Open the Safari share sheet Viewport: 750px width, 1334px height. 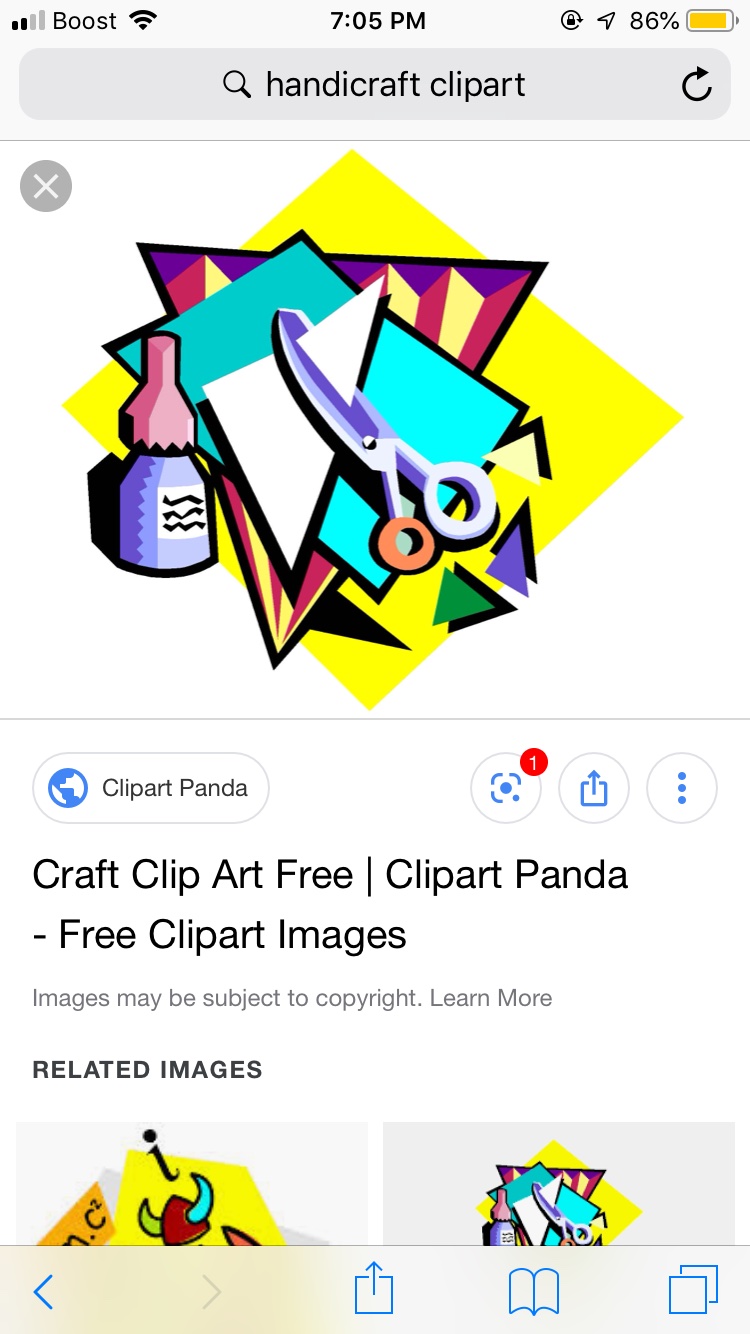[x=374, y=1289]
